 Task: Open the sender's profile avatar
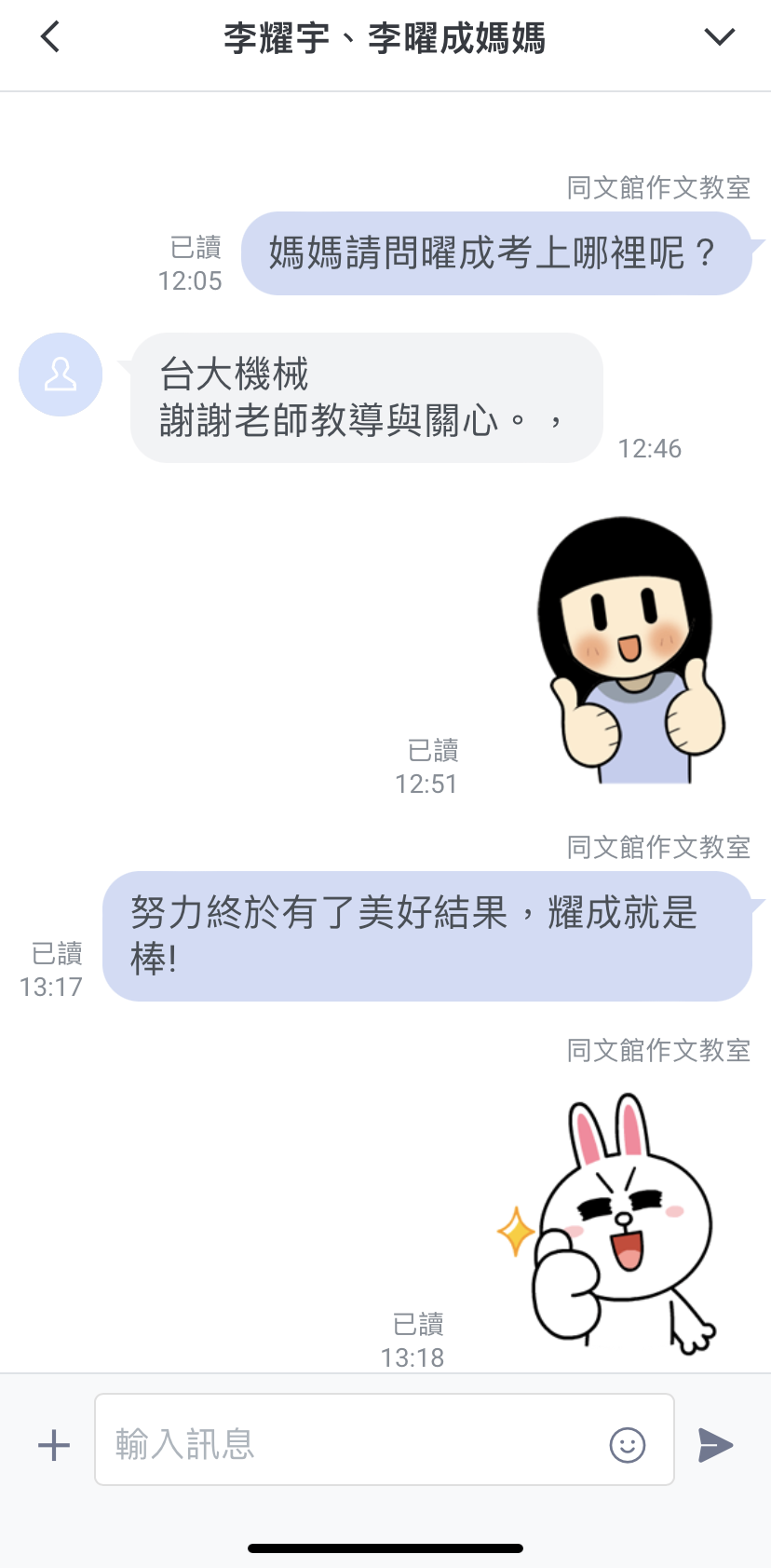click(x=61, y=375)
